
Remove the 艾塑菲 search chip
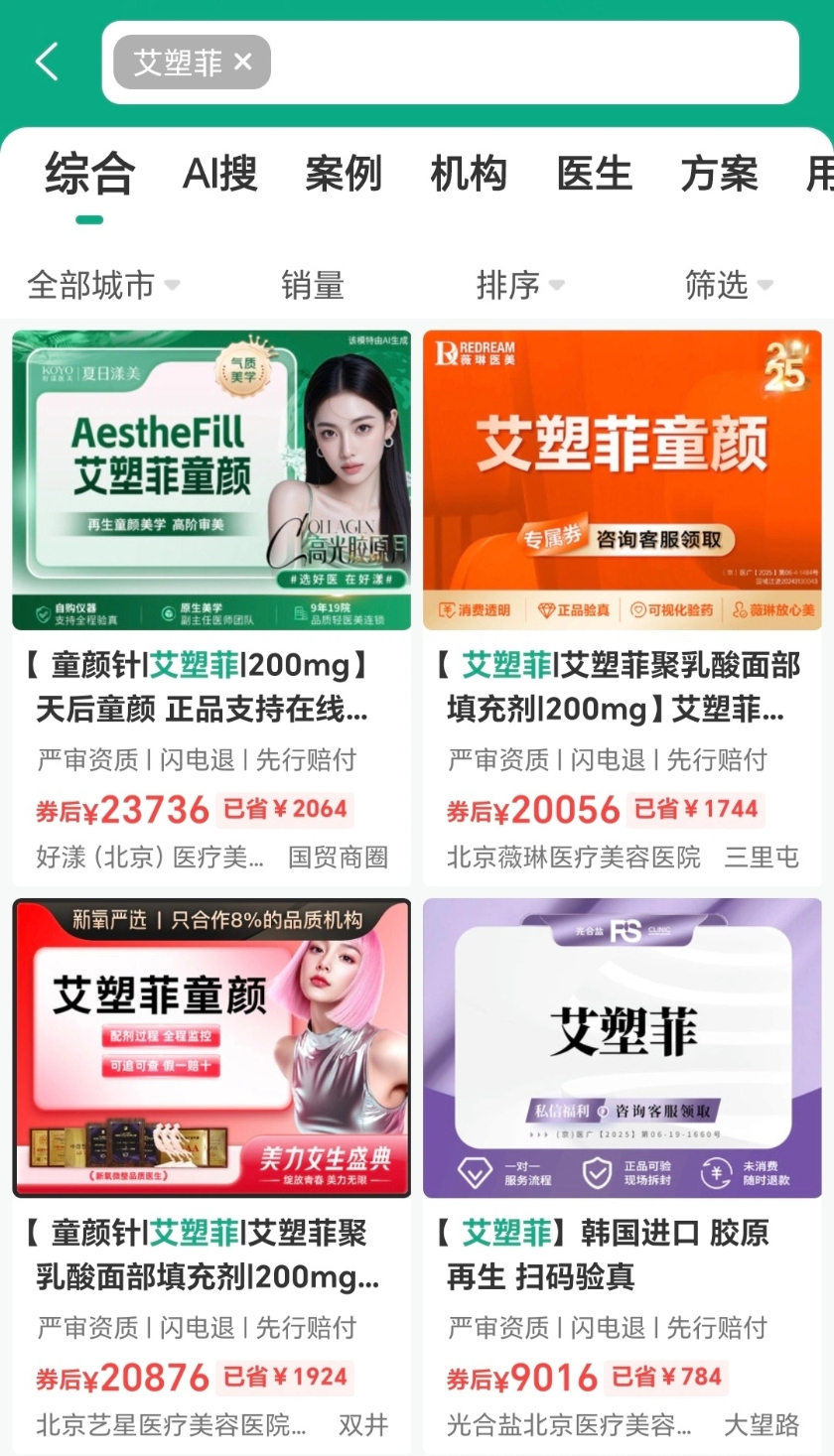click(243, 63)
